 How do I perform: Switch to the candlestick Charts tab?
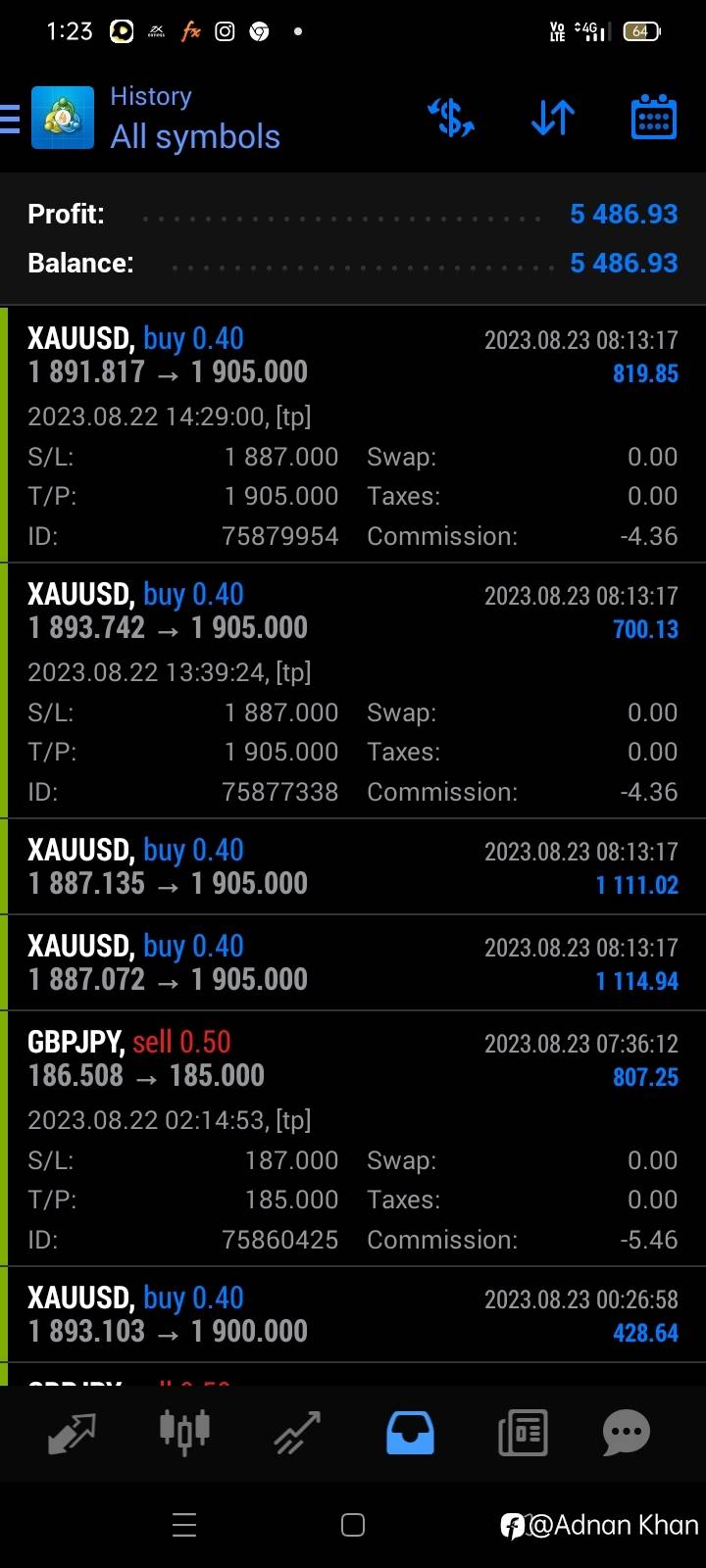[184, 1432]
